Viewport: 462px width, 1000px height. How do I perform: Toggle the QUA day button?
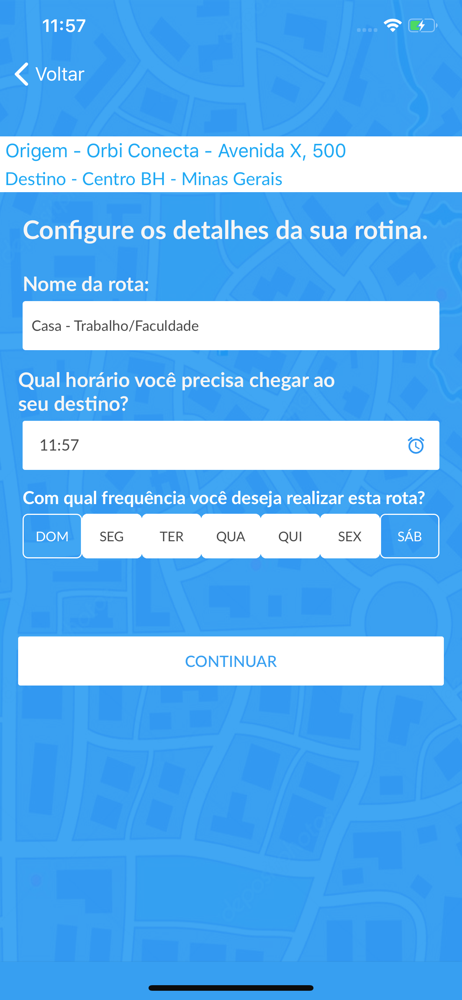point(231,536)
